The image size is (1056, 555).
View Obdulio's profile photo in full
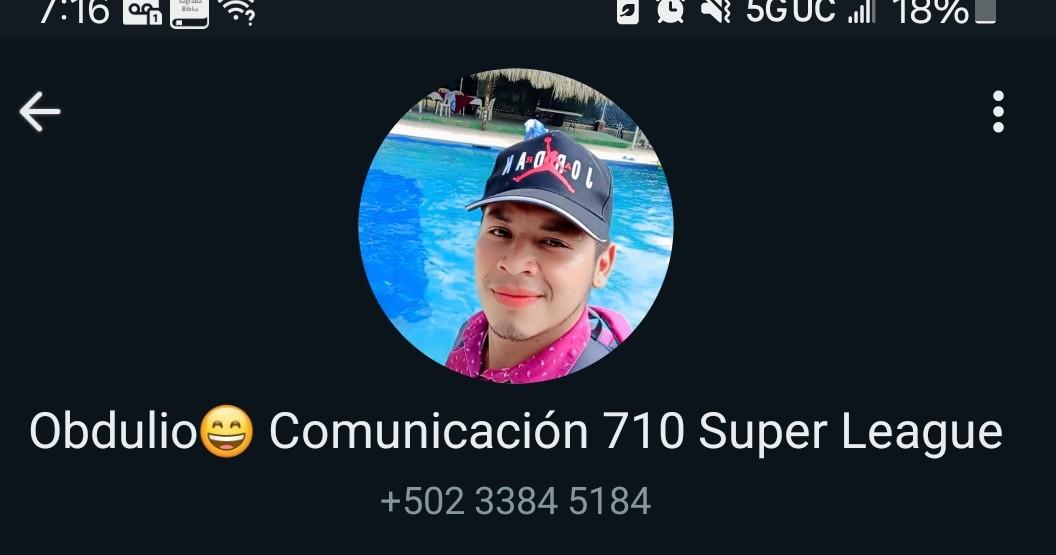[x=515, y=226]
